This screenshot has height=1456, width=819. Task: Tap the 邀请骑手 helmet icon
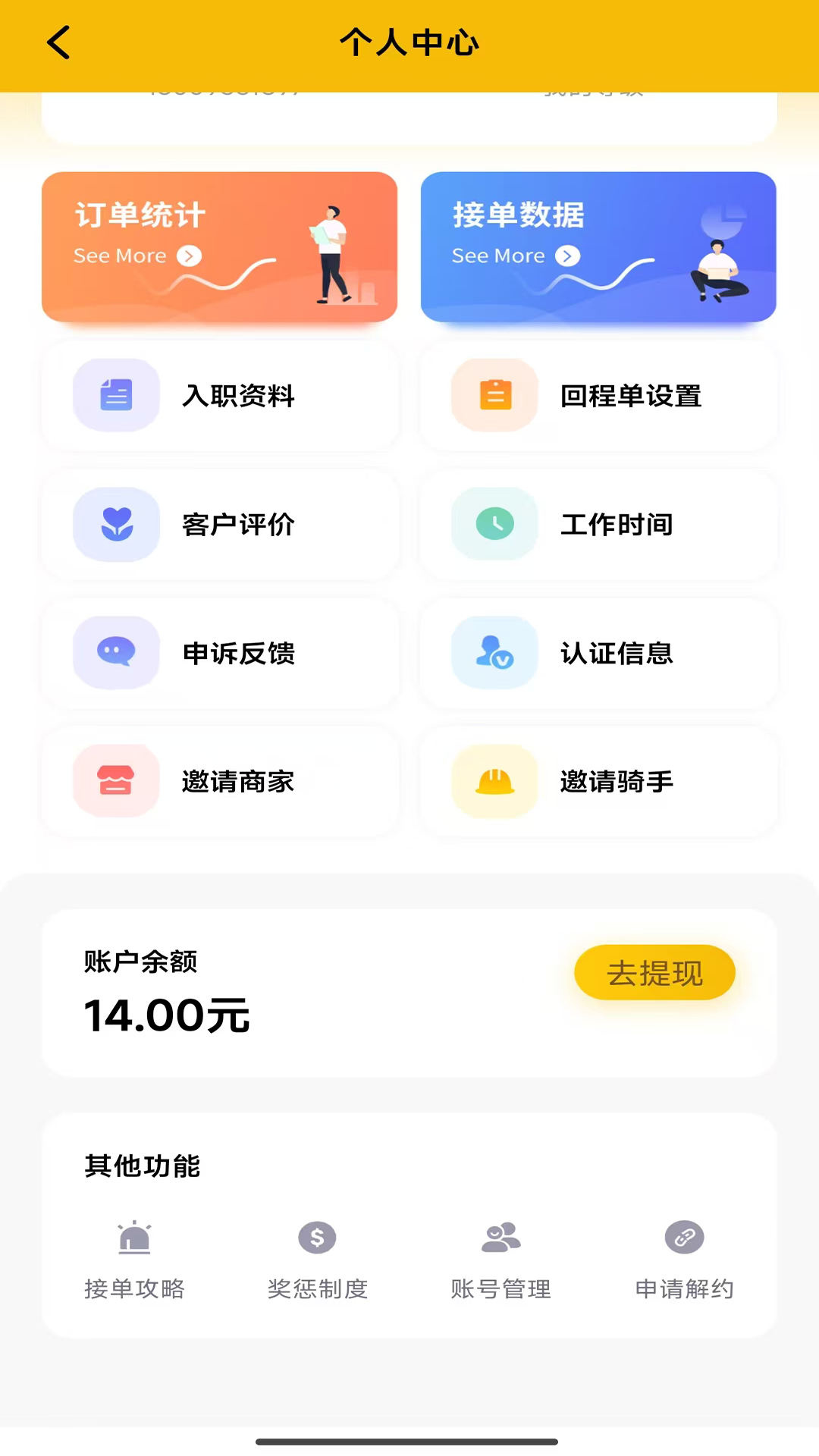494,782
